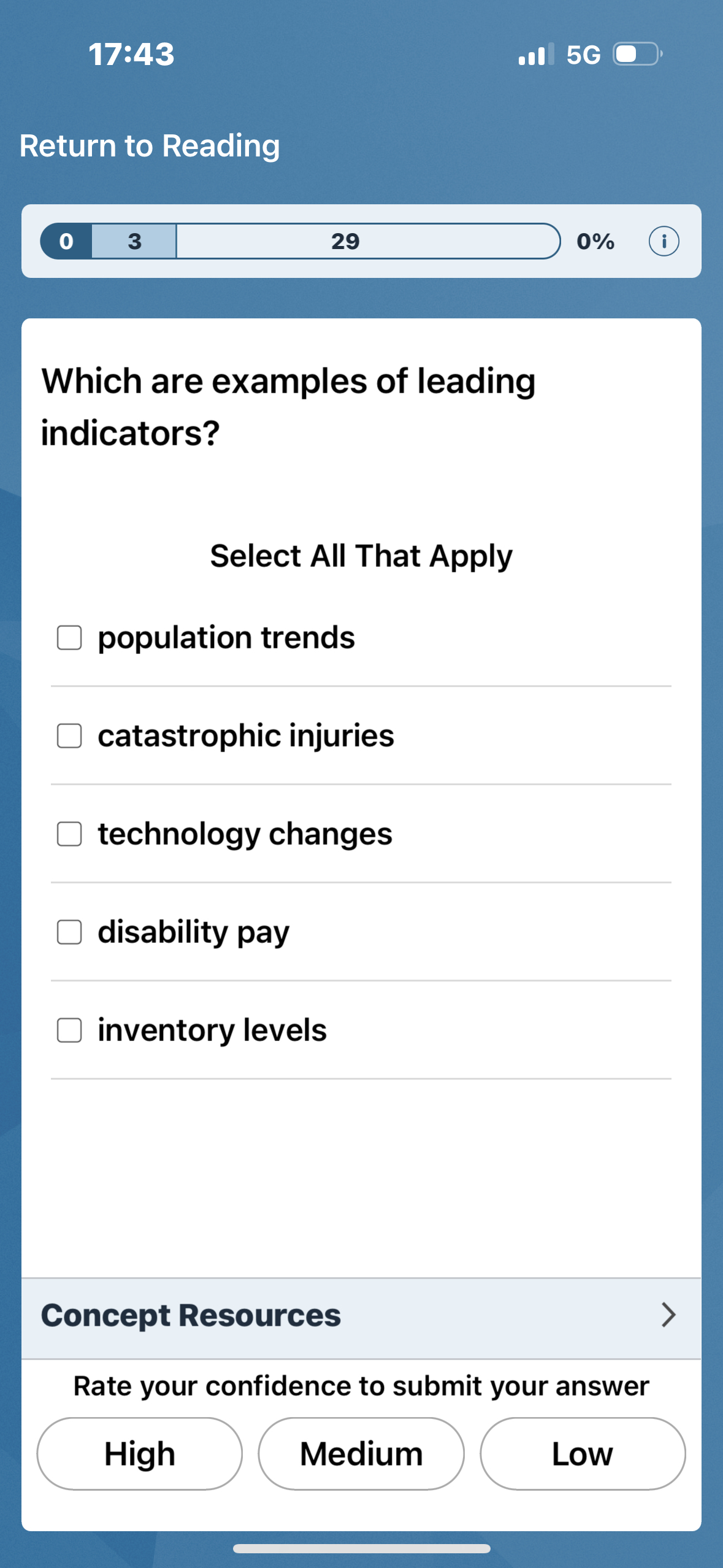Pick Low confidence to submit

(582, 1453)
